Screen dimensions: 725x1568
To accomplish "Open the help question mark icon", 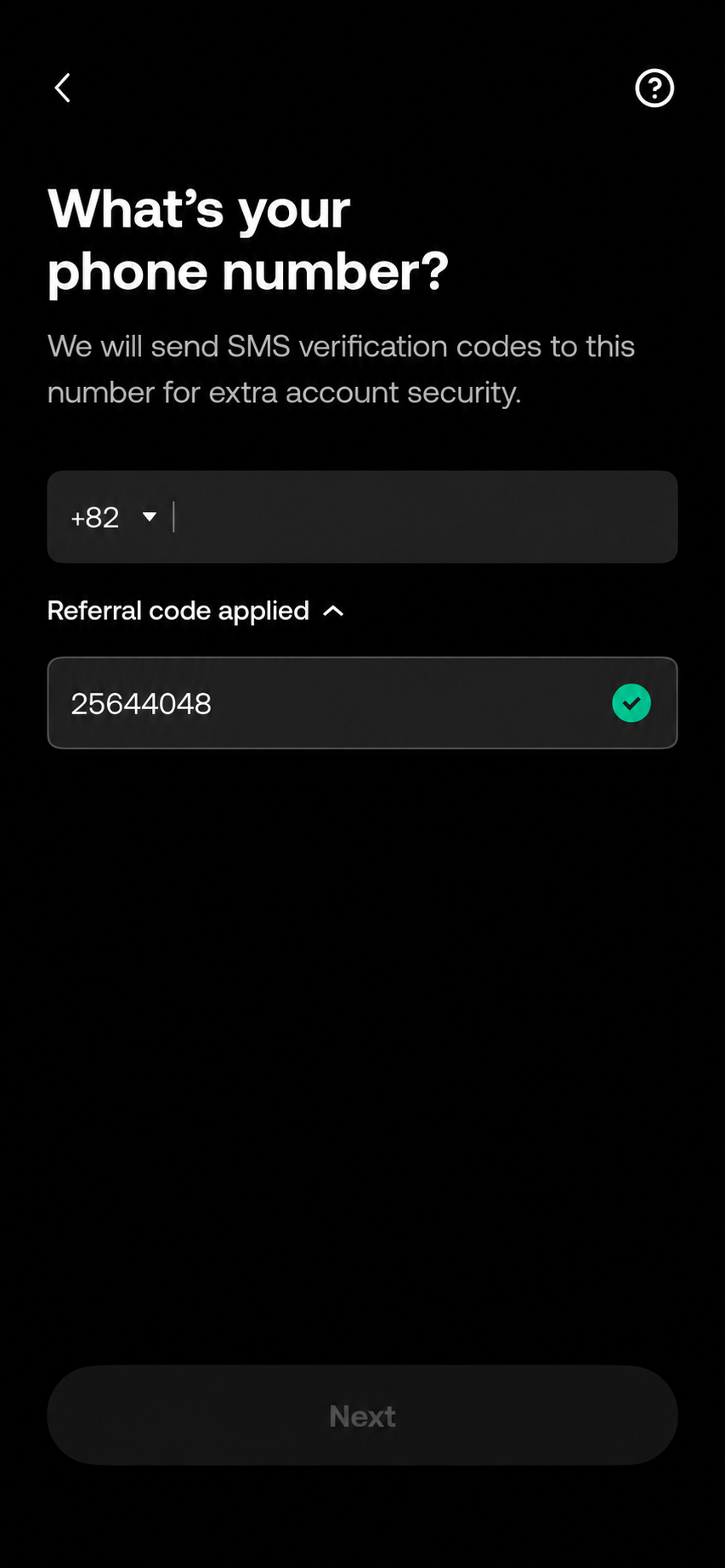I will pos(654,88).
